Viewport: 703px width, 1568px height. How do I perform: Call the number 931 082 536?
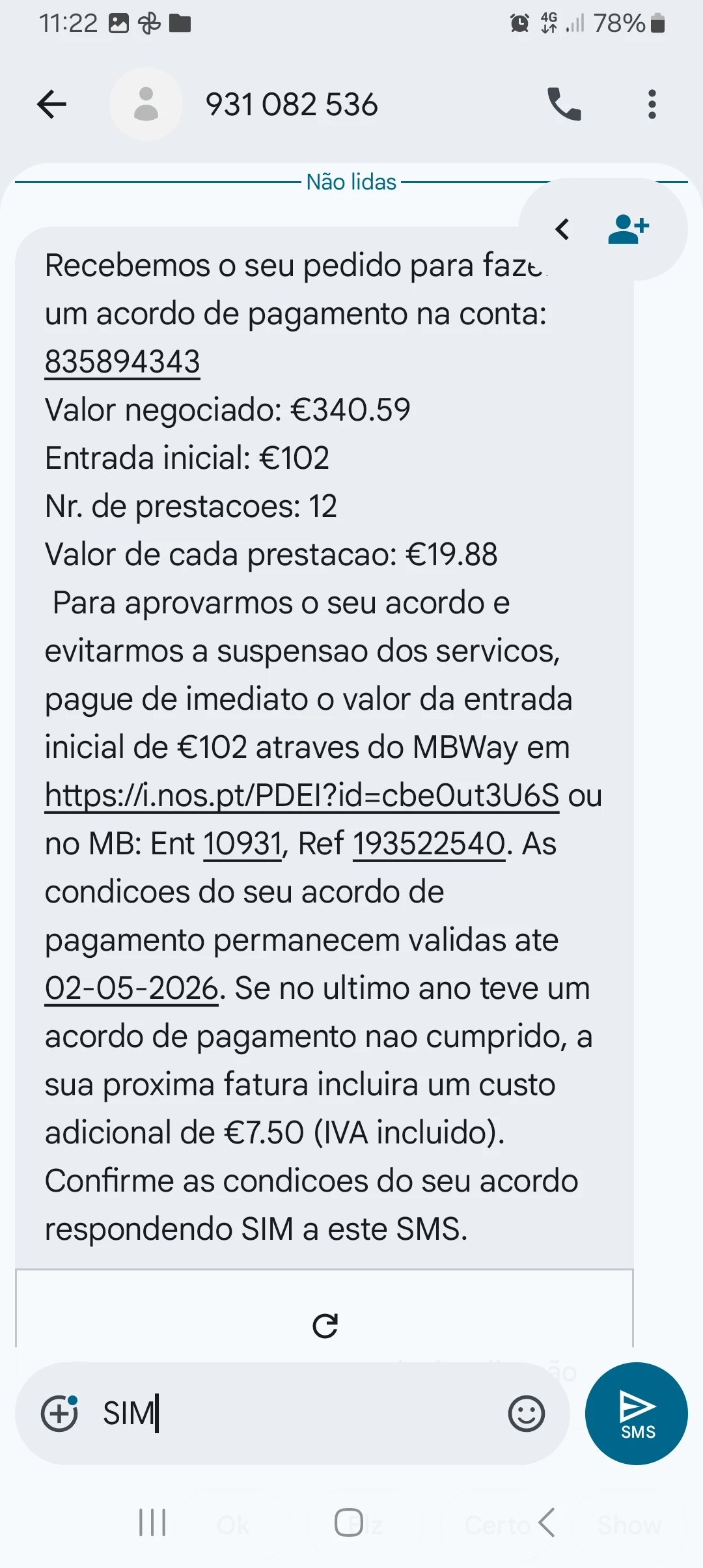pyautogui.click(x=564, y=104)
